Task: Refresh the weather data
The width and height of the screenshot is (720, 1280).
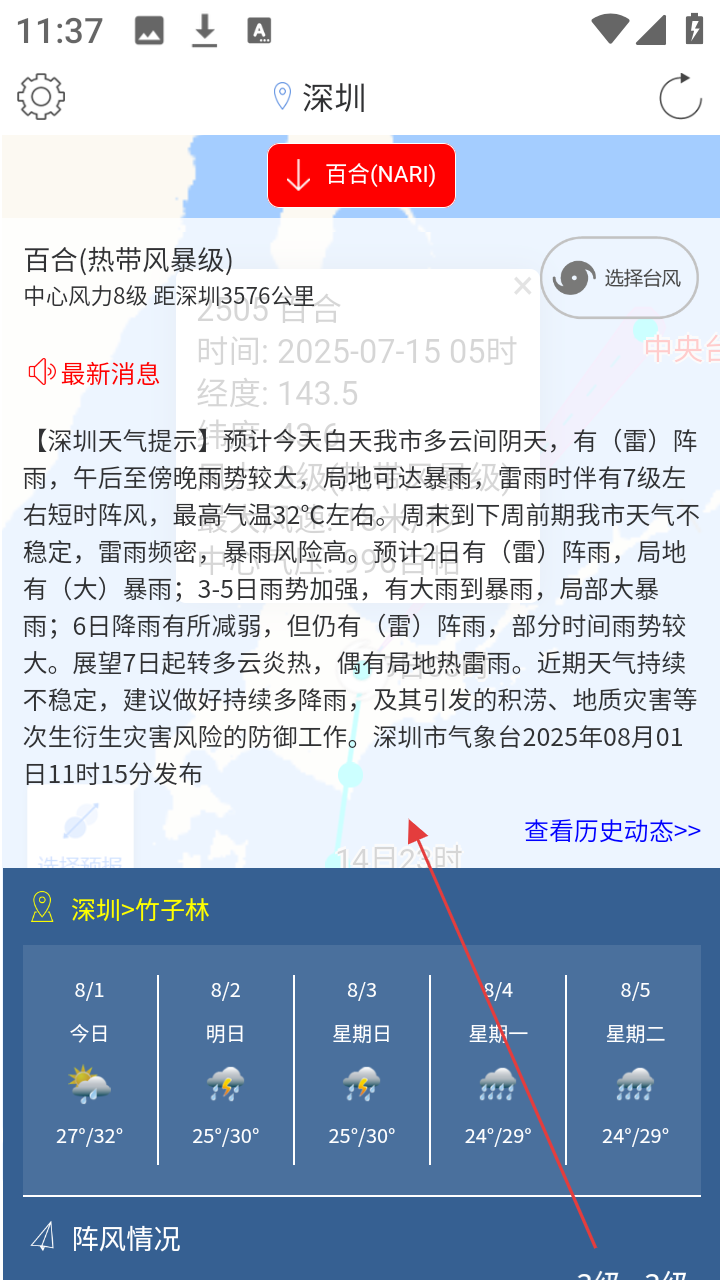Action: tap(680, 97)
